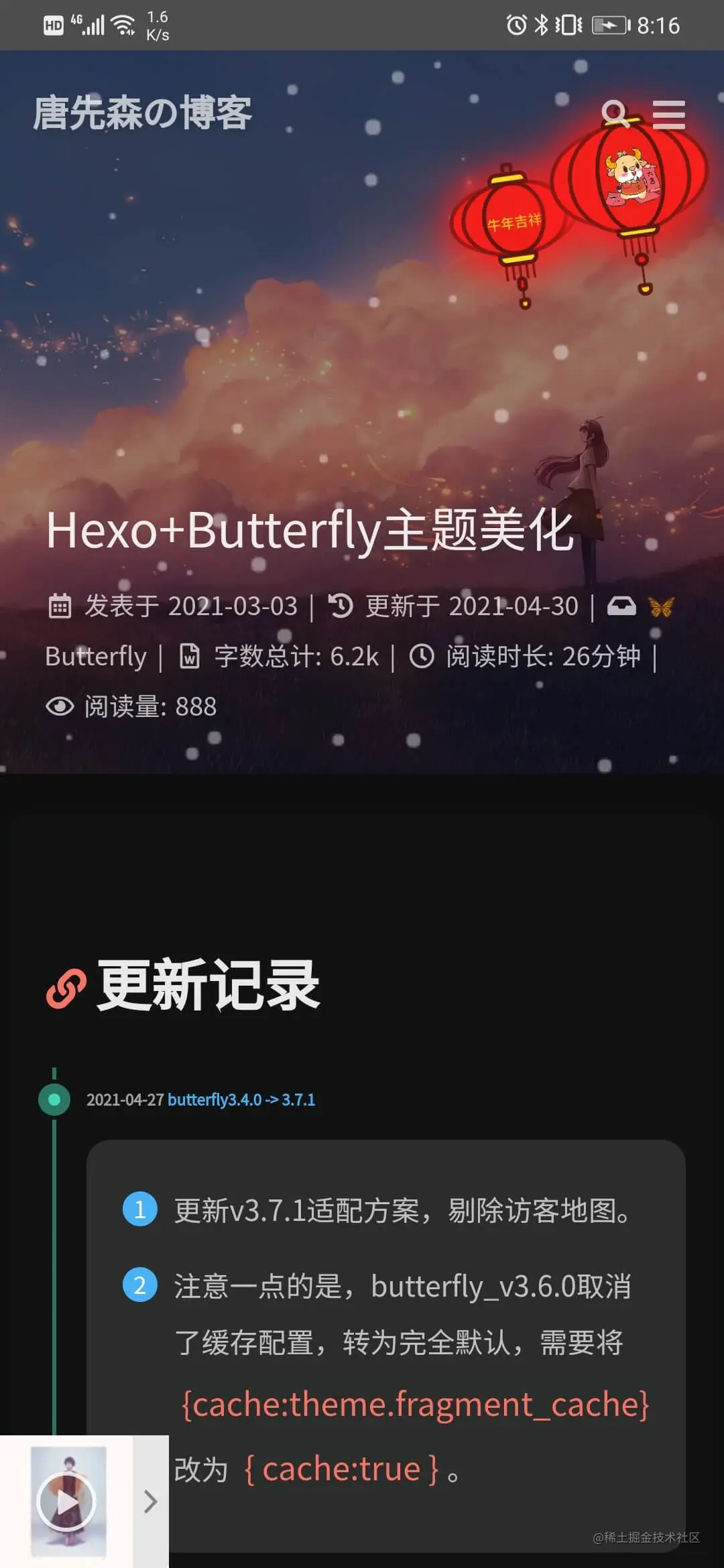Expand the music player panel arrow
The image size is (724, 1568).
point(151,1502)
